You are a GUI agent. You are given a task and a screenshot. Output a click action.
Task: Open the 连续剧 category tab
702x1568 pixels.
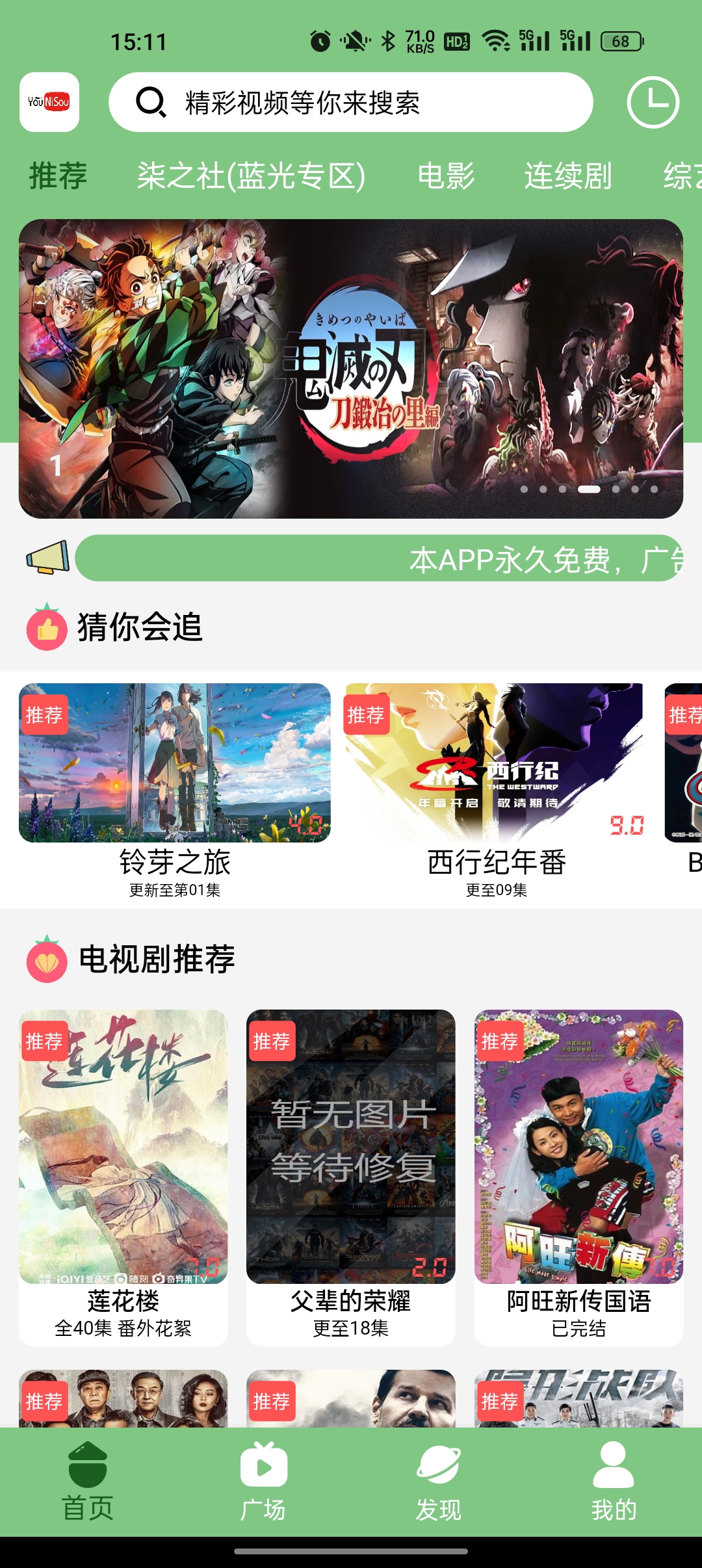click(x=567, y=176)
